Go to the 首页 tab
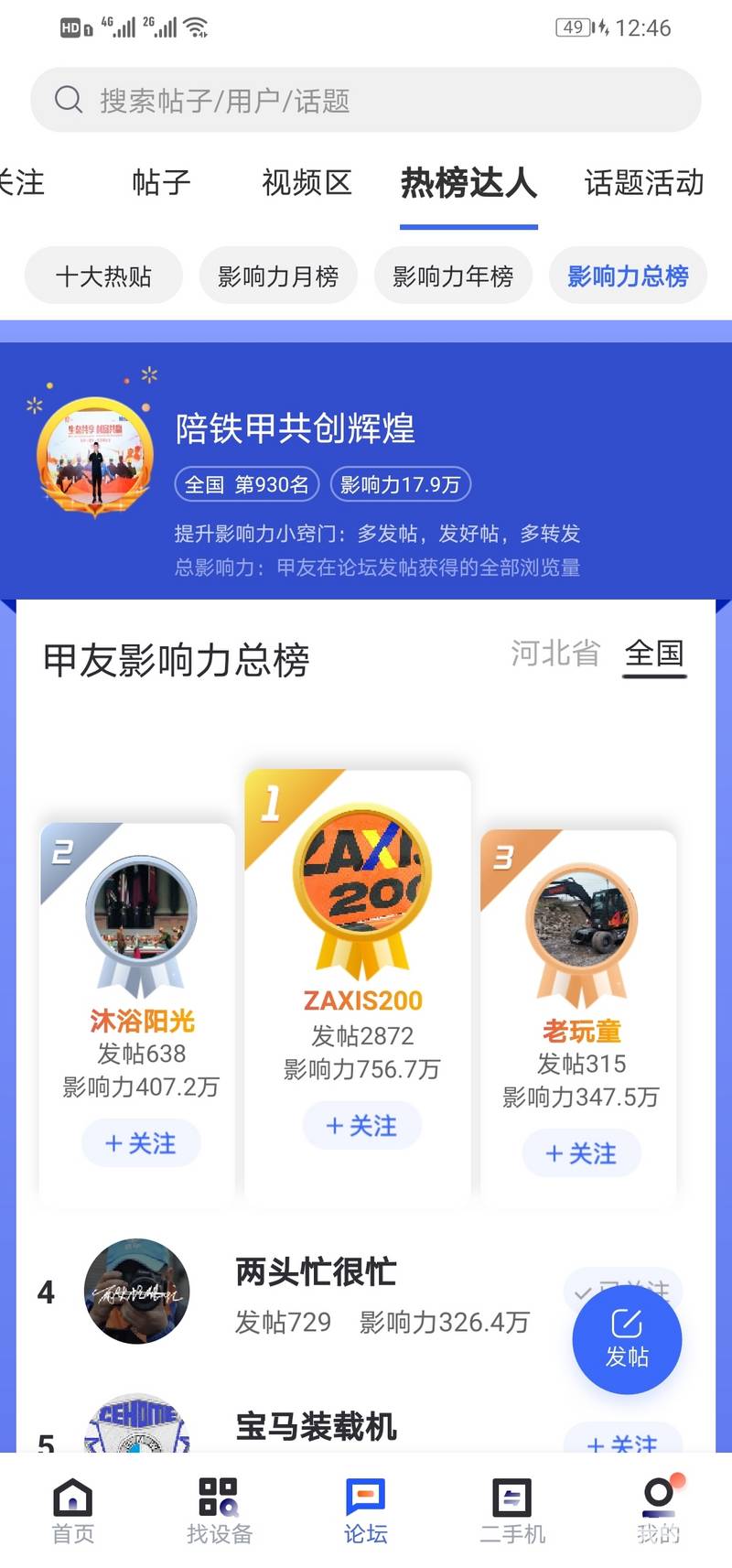 73,1510
